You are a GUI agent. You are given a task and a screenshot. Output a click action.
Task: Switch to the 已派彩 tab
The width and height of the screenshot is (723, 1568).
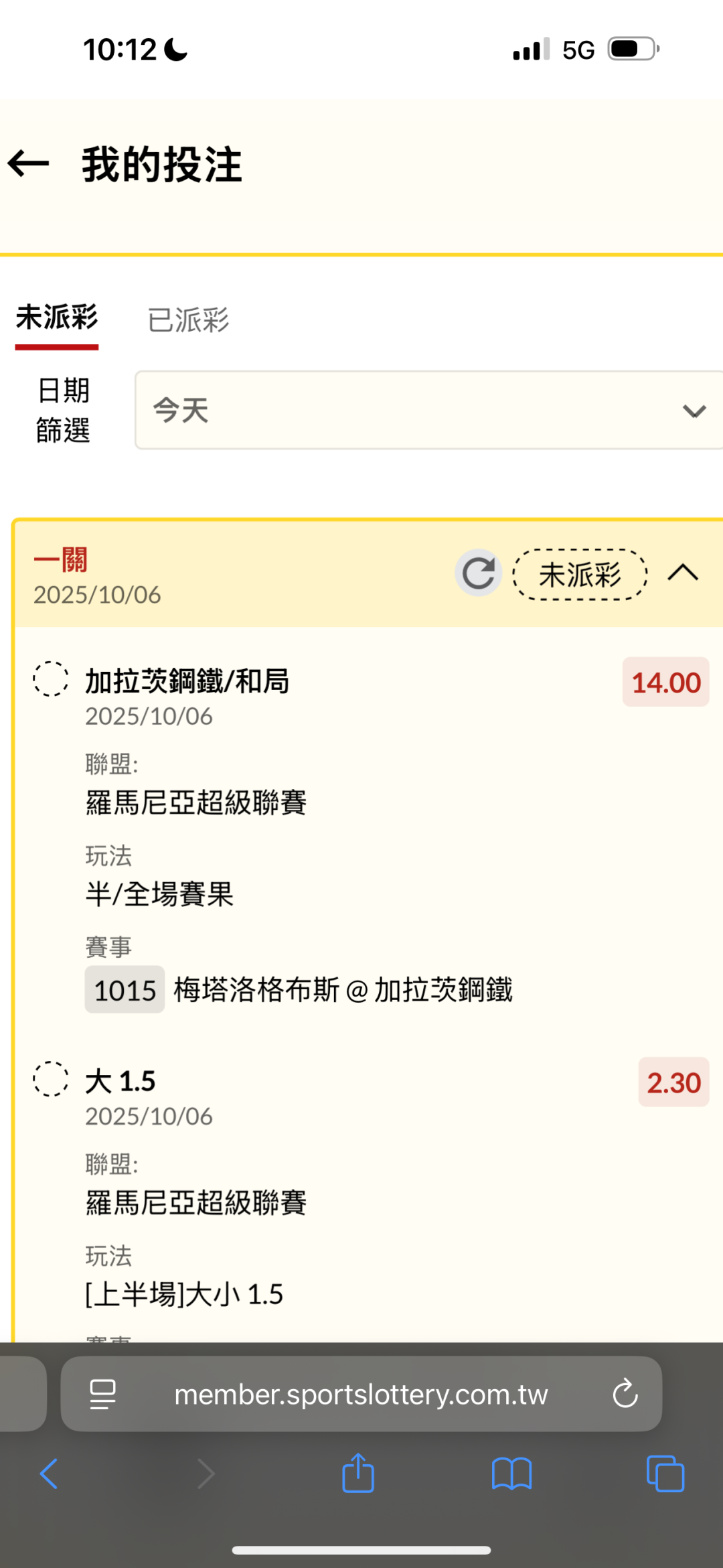pos(188,320)
